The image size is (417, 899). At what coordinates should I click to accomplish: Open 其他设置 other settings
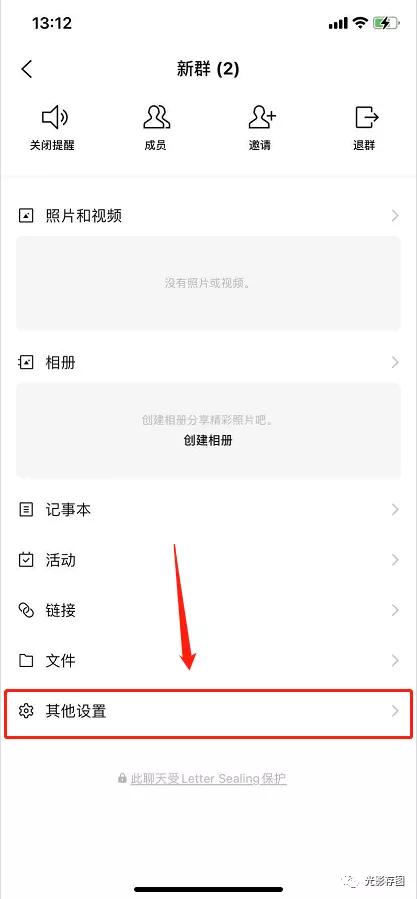[208, 712]
